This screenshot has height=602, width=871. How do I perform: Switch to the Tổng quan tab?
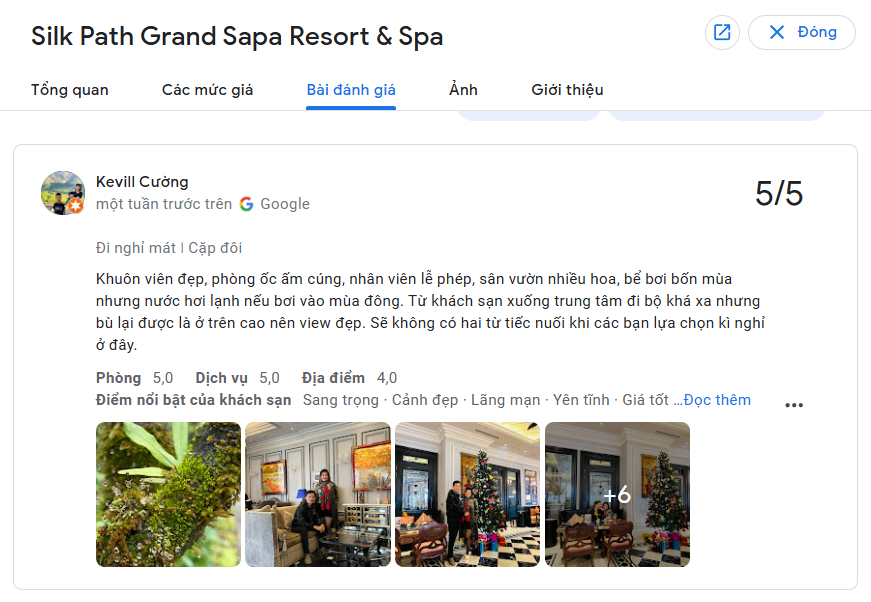click(70, 90)
